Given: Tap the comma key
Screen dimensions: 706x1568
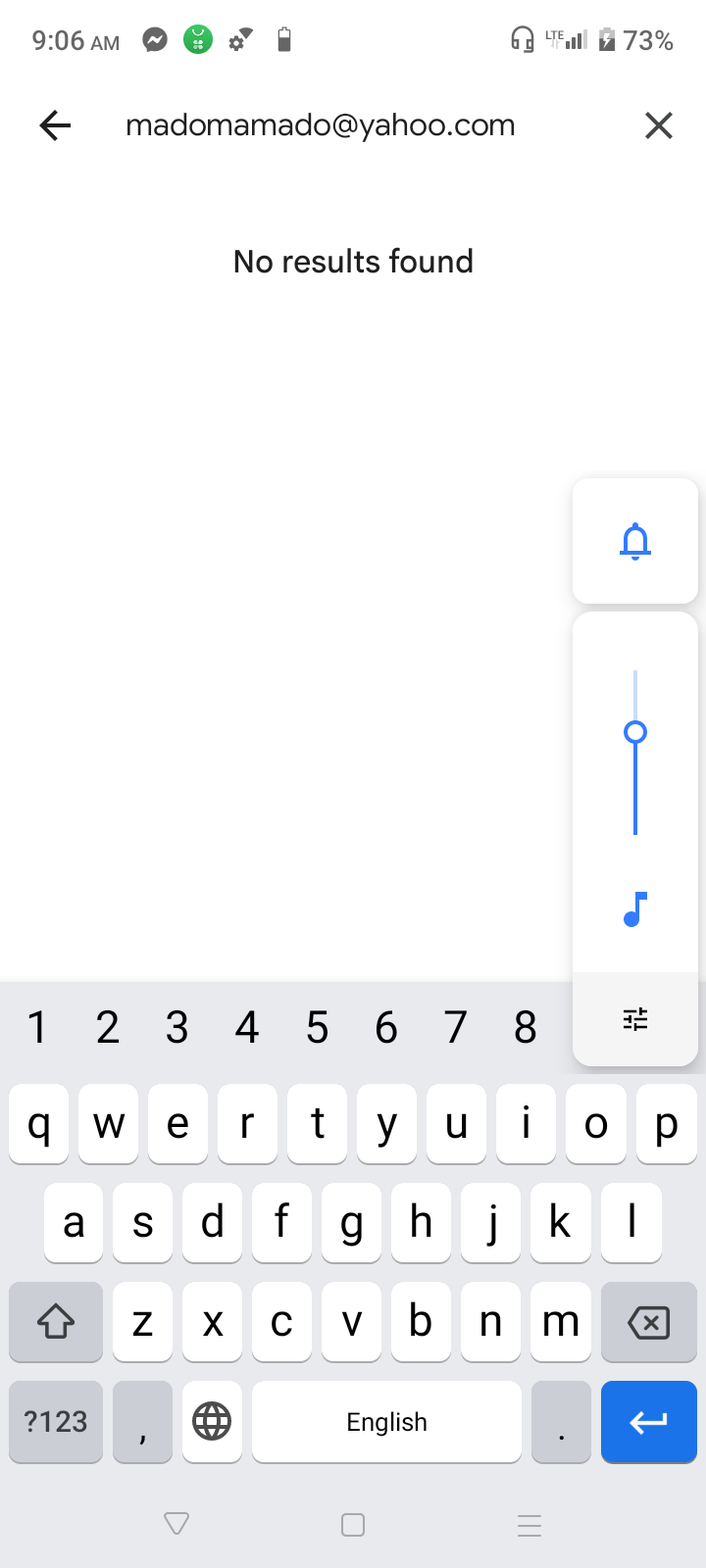Looking at the screenshot, I should click(x=143, y=1422).
